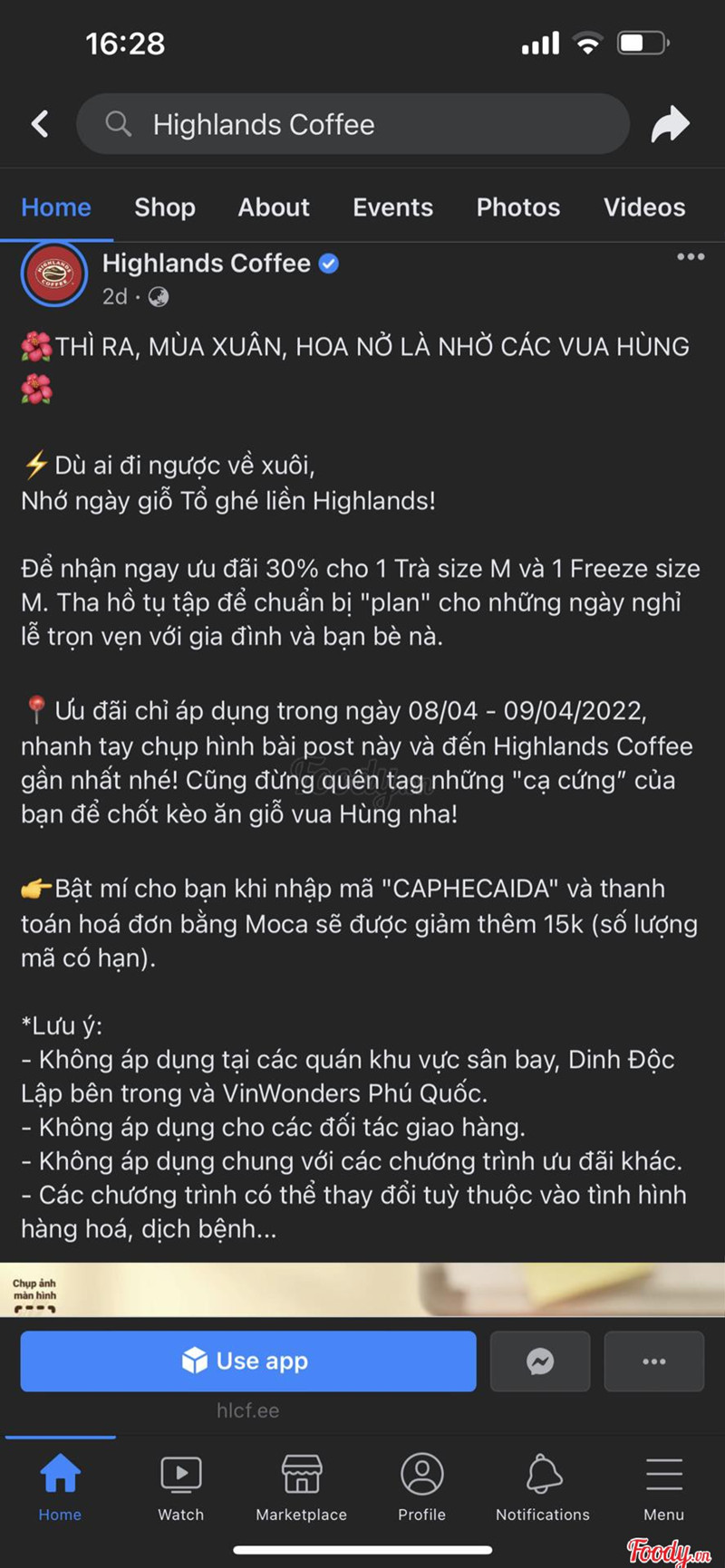Open Marketplace in bottom navigation
Image resolution: width=725 pixels, height=1568 pixels.
pyautogui.click(x=301, y=1487)
